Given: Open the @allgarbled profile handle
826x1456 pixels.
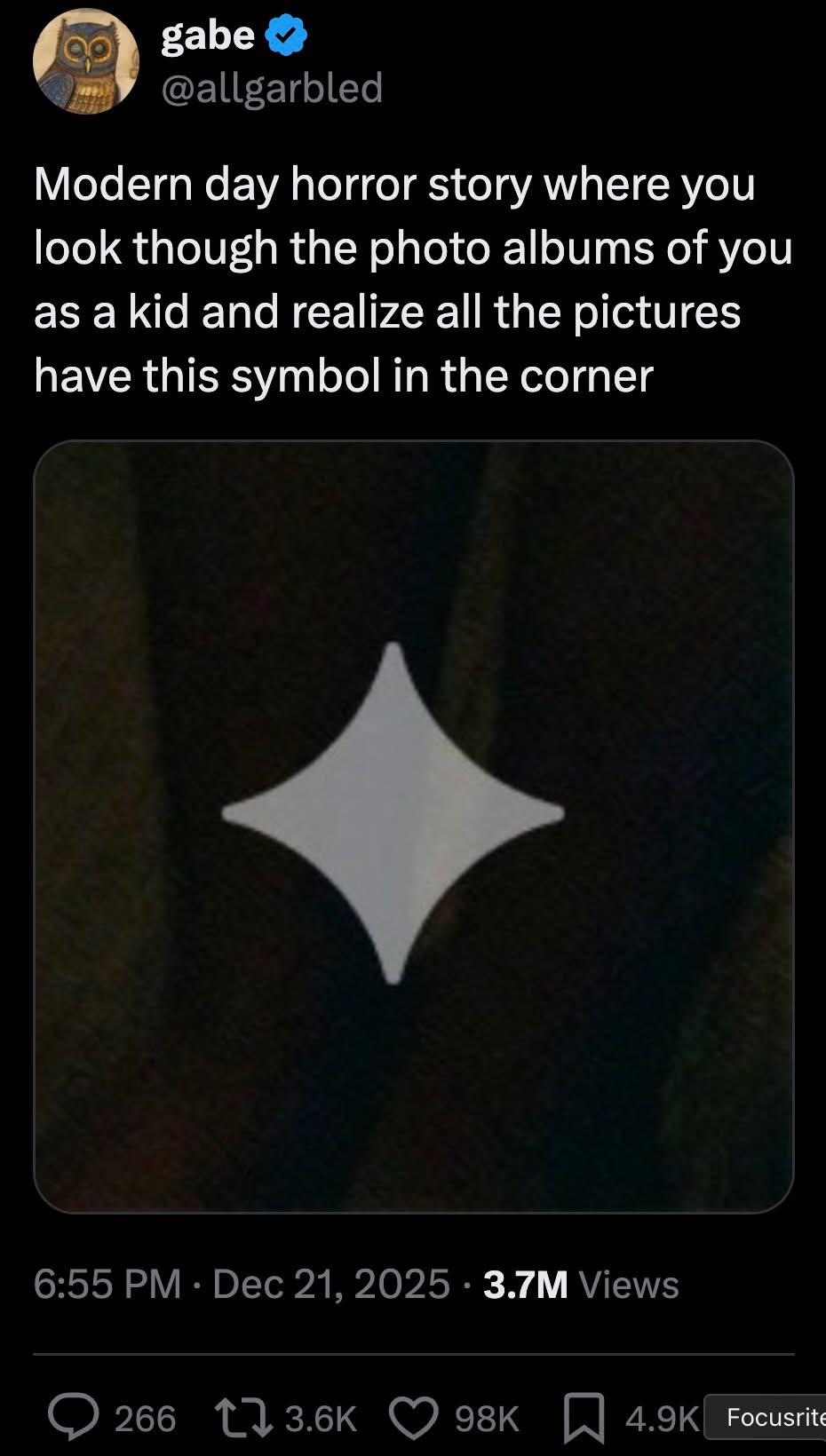Looking at the screenshot, I should (x=271, y=88).
